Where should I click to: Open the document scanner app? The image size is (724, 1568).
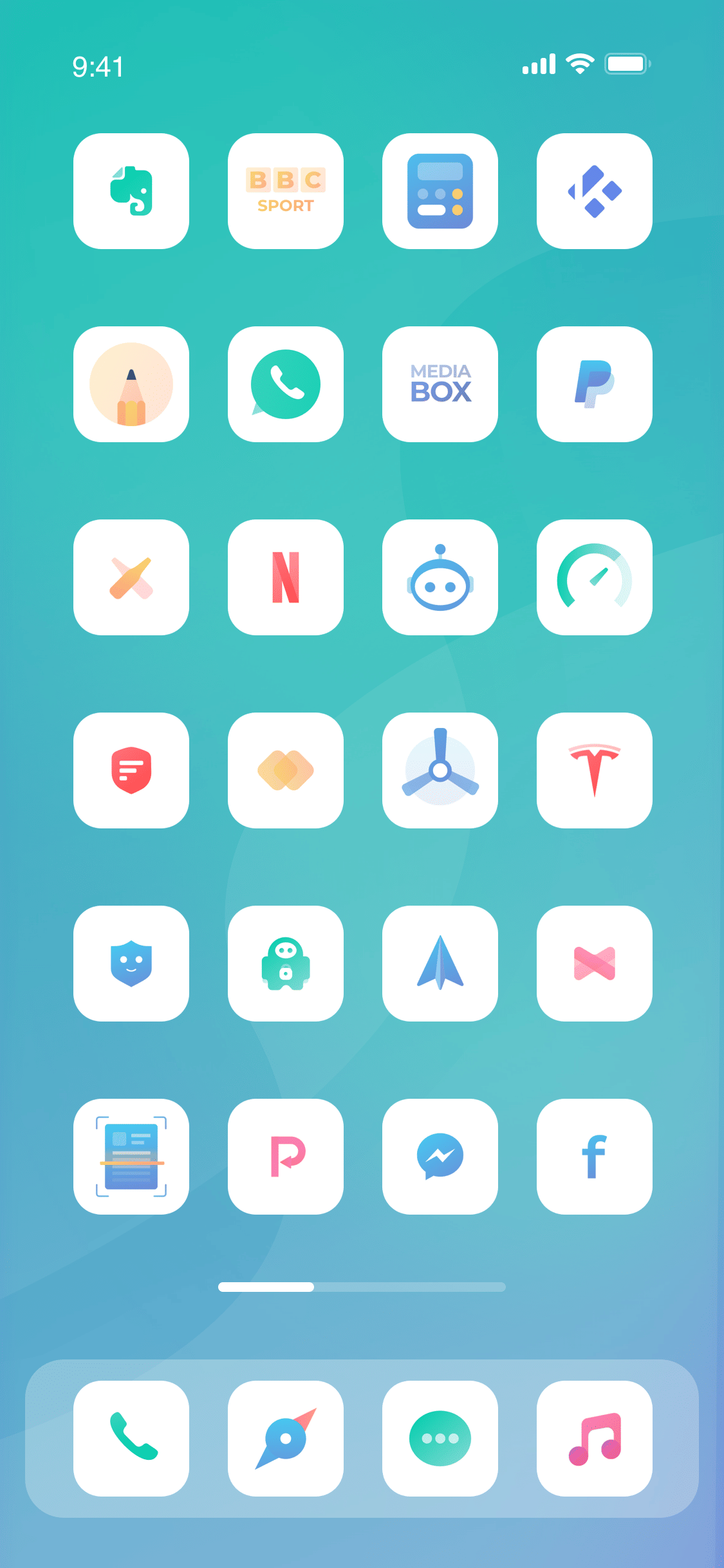point(131,1157)
